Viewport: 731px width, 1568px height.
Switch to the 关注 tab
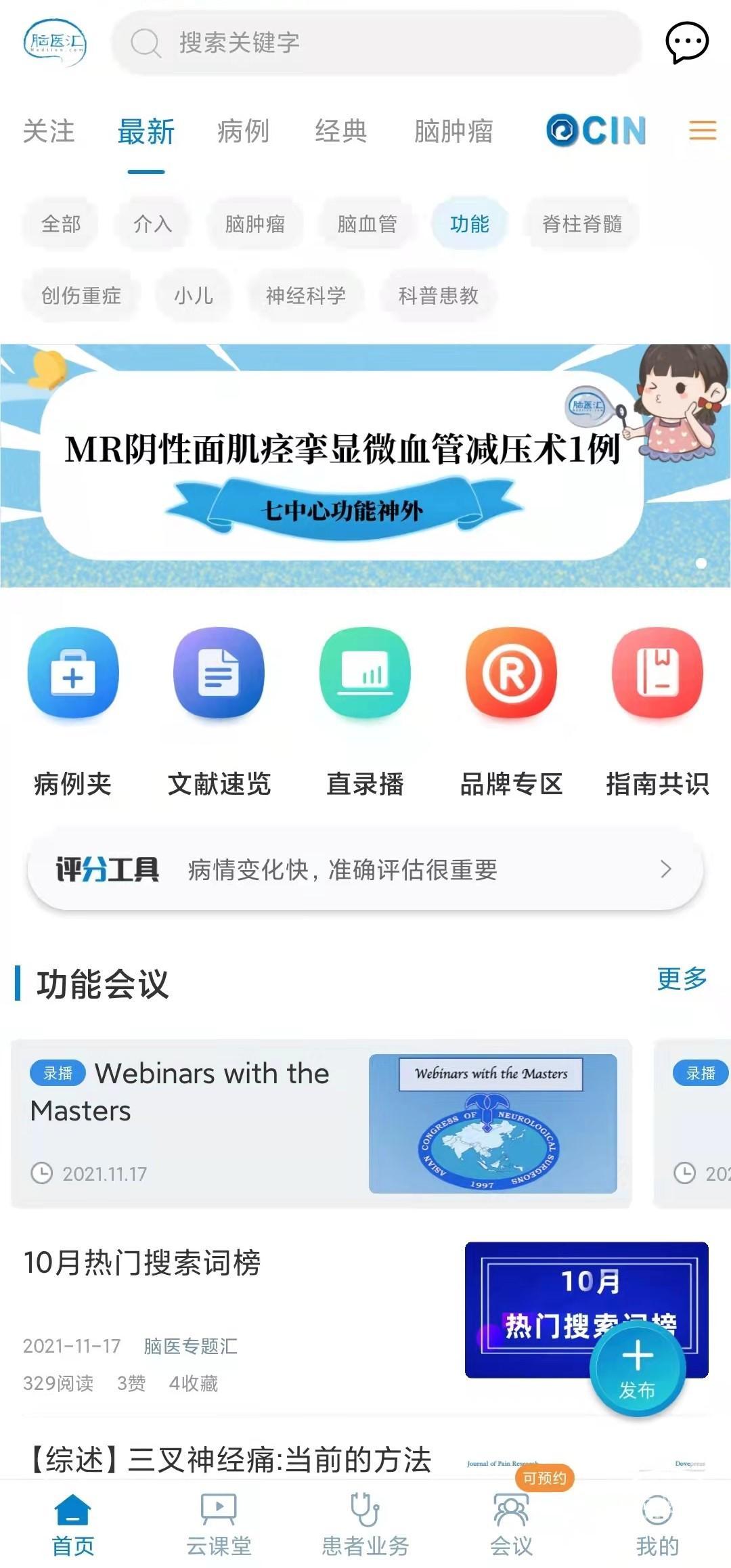point(48,131)
